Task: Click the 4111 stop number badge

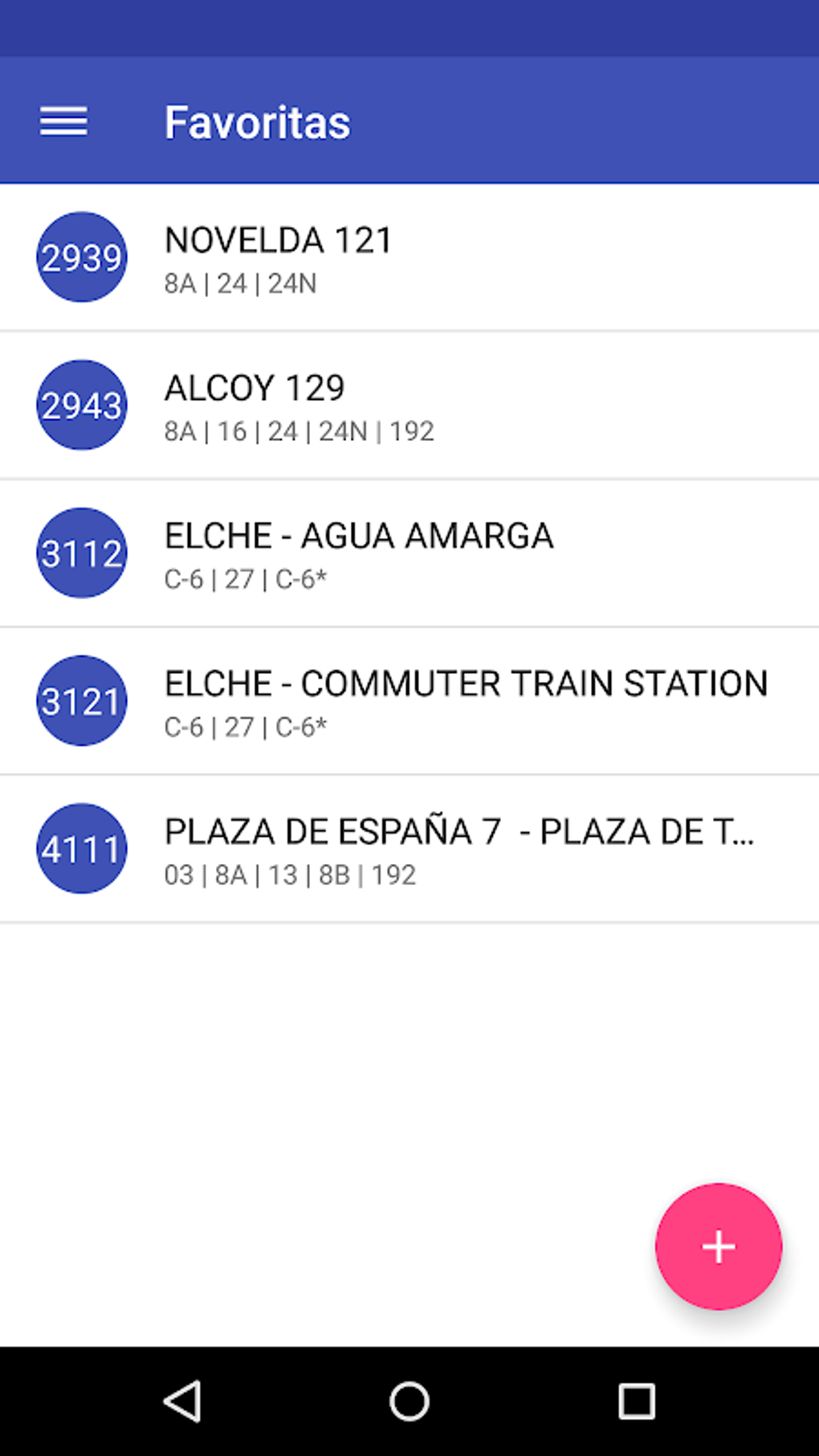Action: 81,848
